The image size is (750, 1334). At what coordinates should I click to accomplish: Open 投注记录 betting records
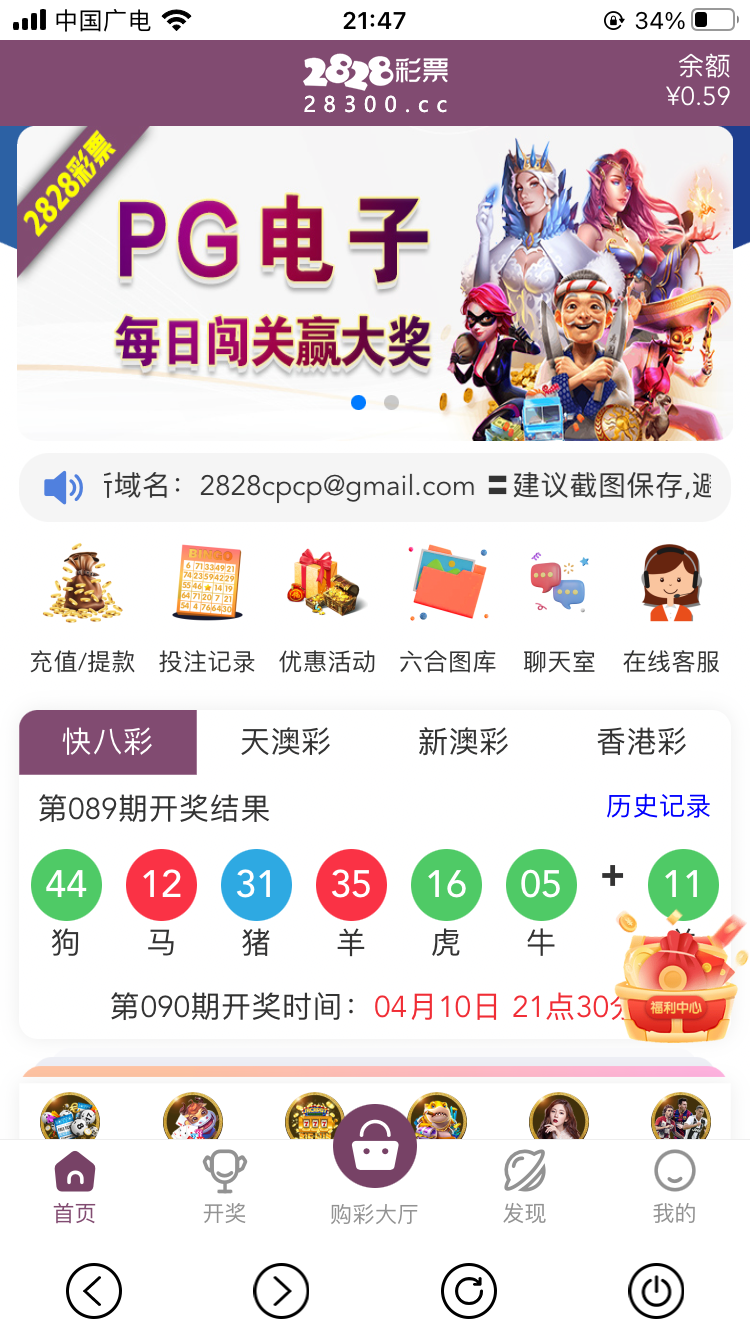tap(207, 607)
